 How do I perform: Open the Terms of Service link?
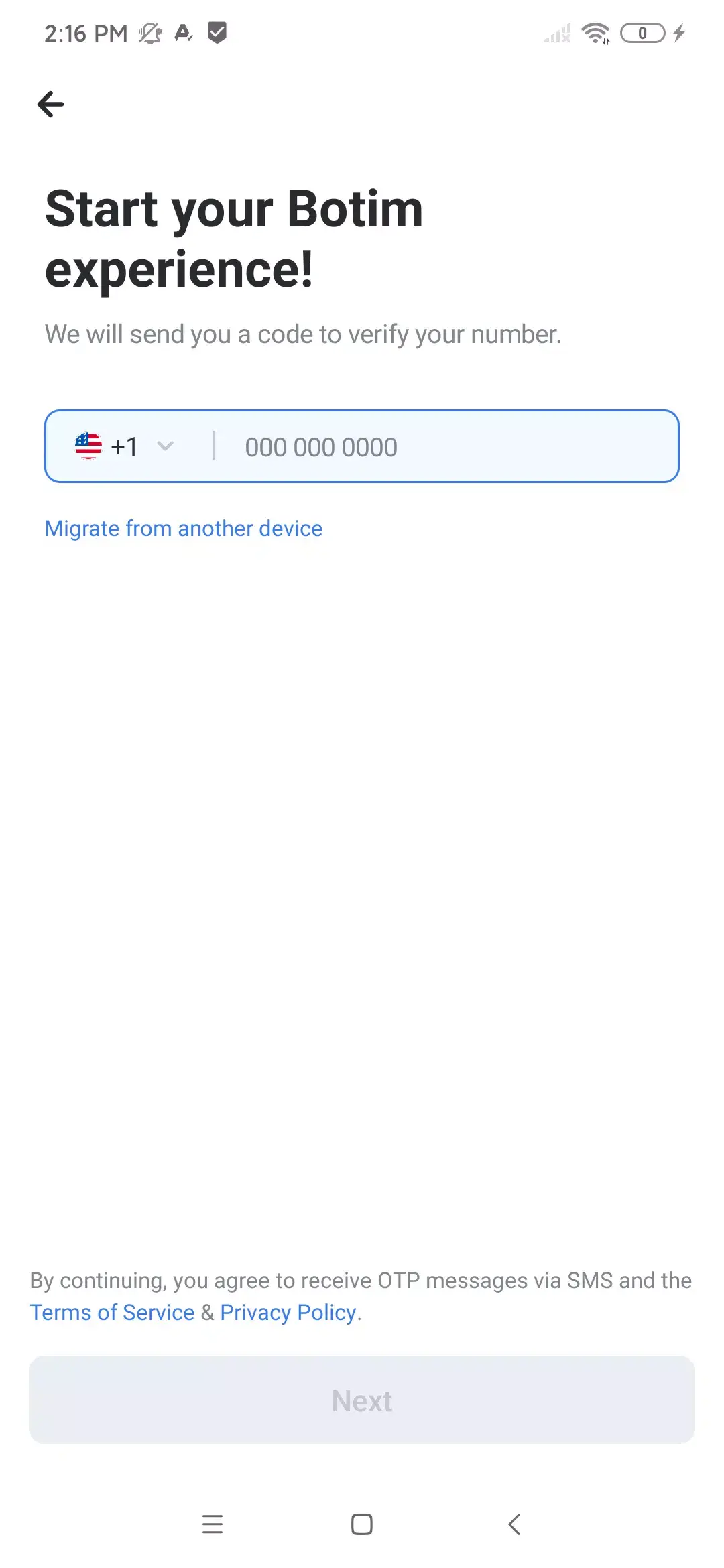pyautogui.click(x=111, y=1312)
